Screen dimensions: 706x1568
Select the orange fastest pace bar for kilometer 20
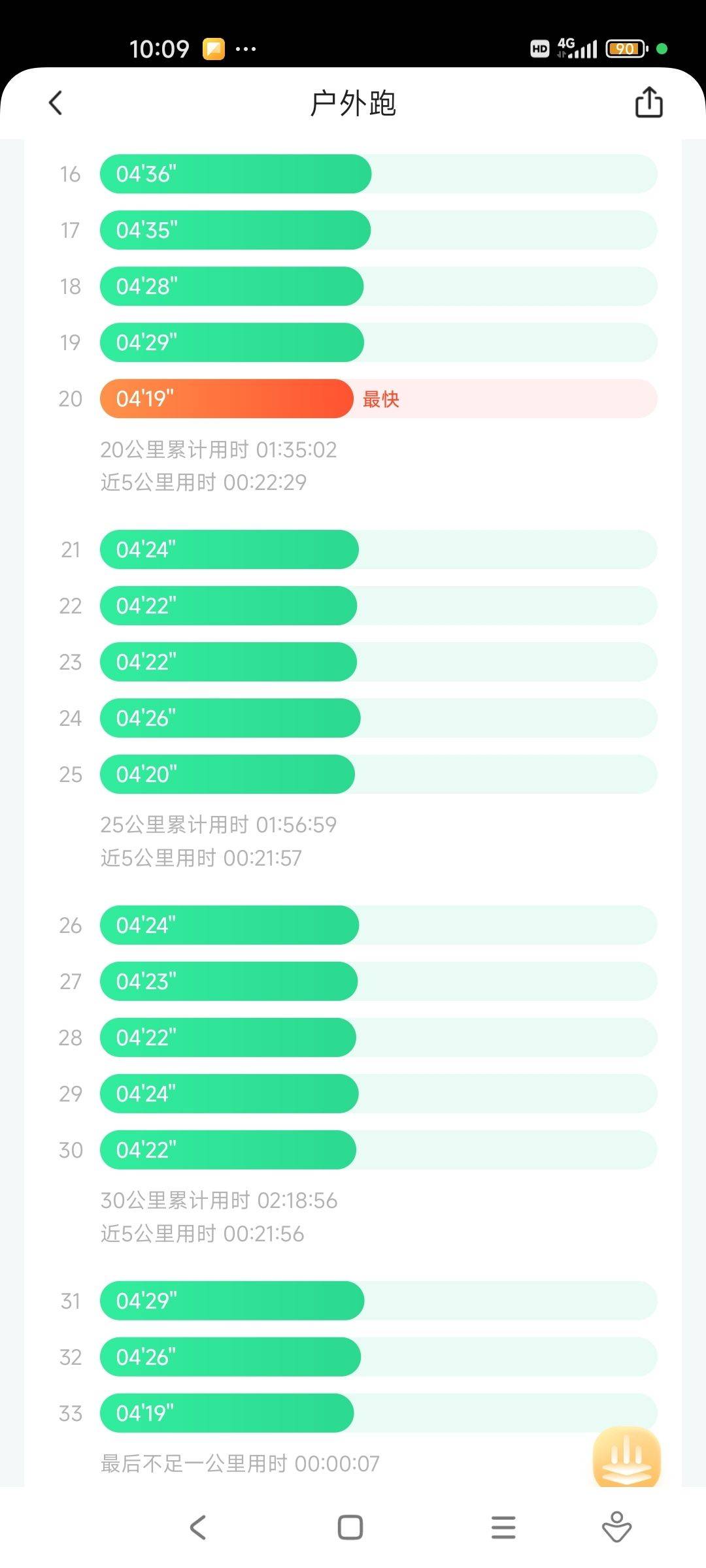click(x=226, y=399)
